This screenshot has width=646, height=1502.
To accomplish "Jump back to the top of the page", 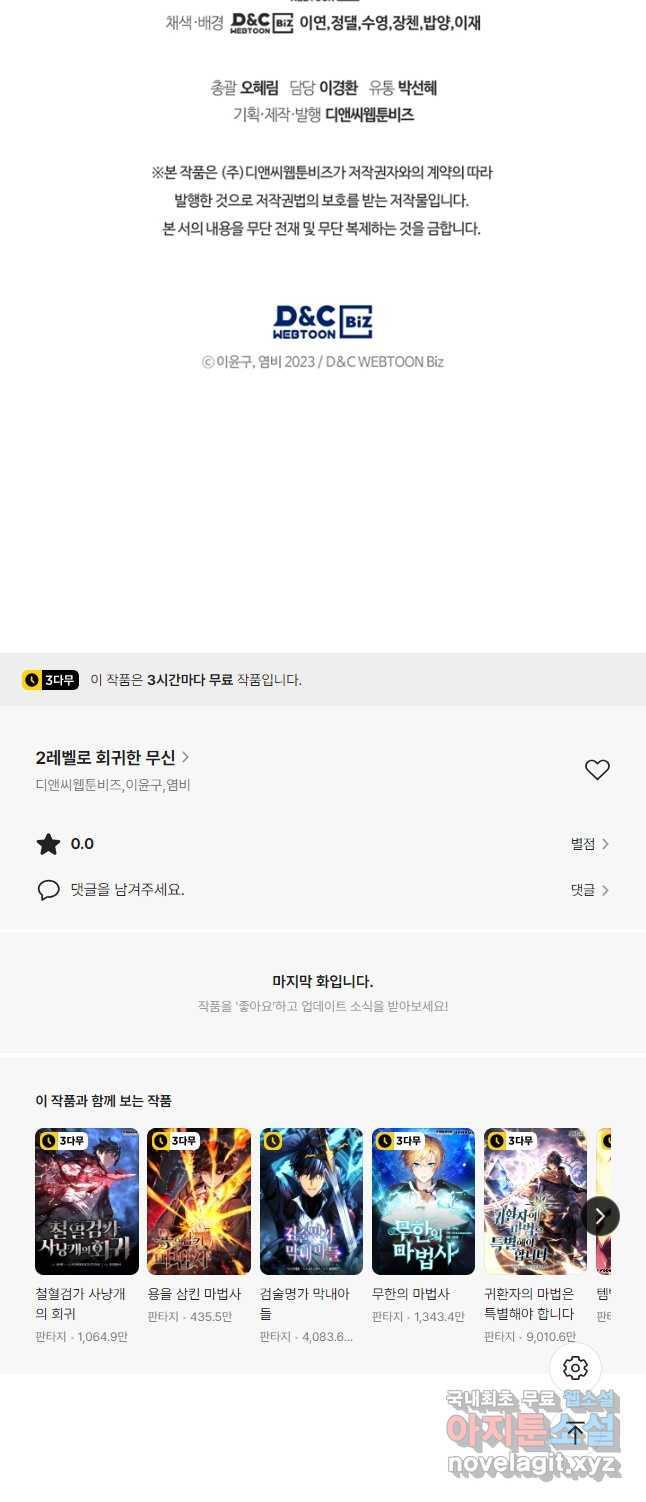I will pyautogui.click(x=575, y=1432).
